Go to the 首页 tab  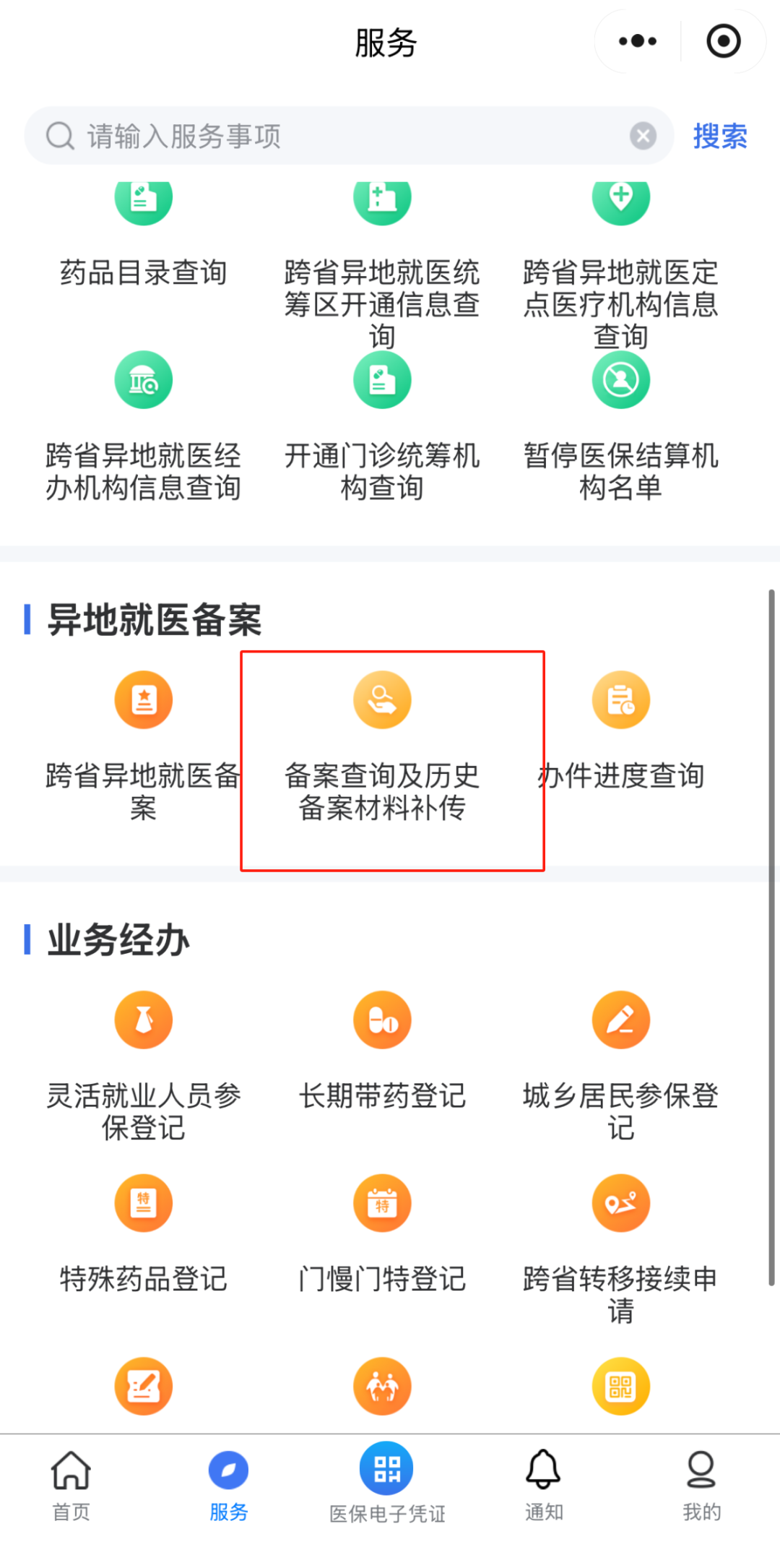pos(71,1484)
